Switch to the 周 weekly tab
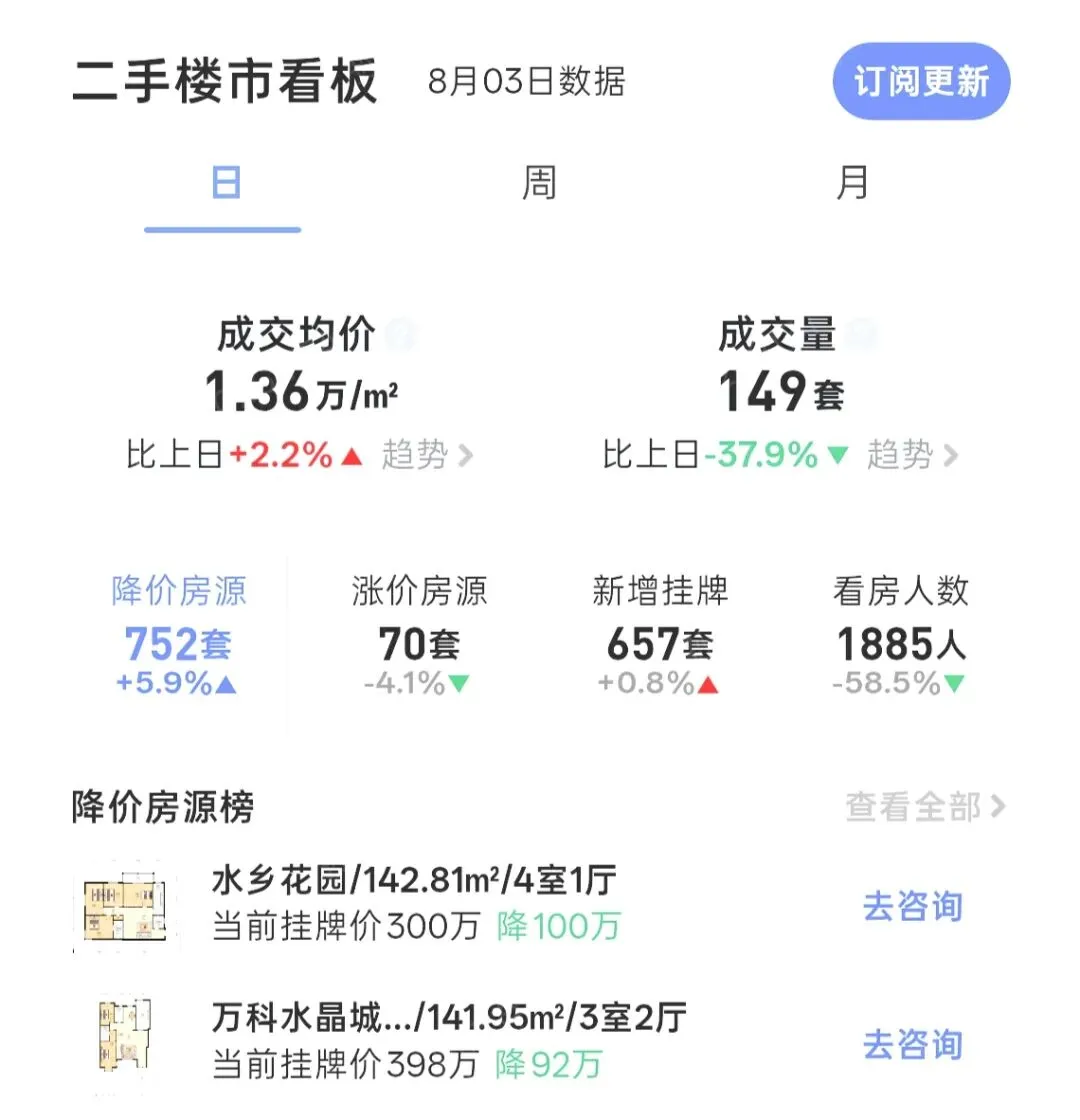The height and width of the screenshot is (1120, 1080). click(539, 183)
